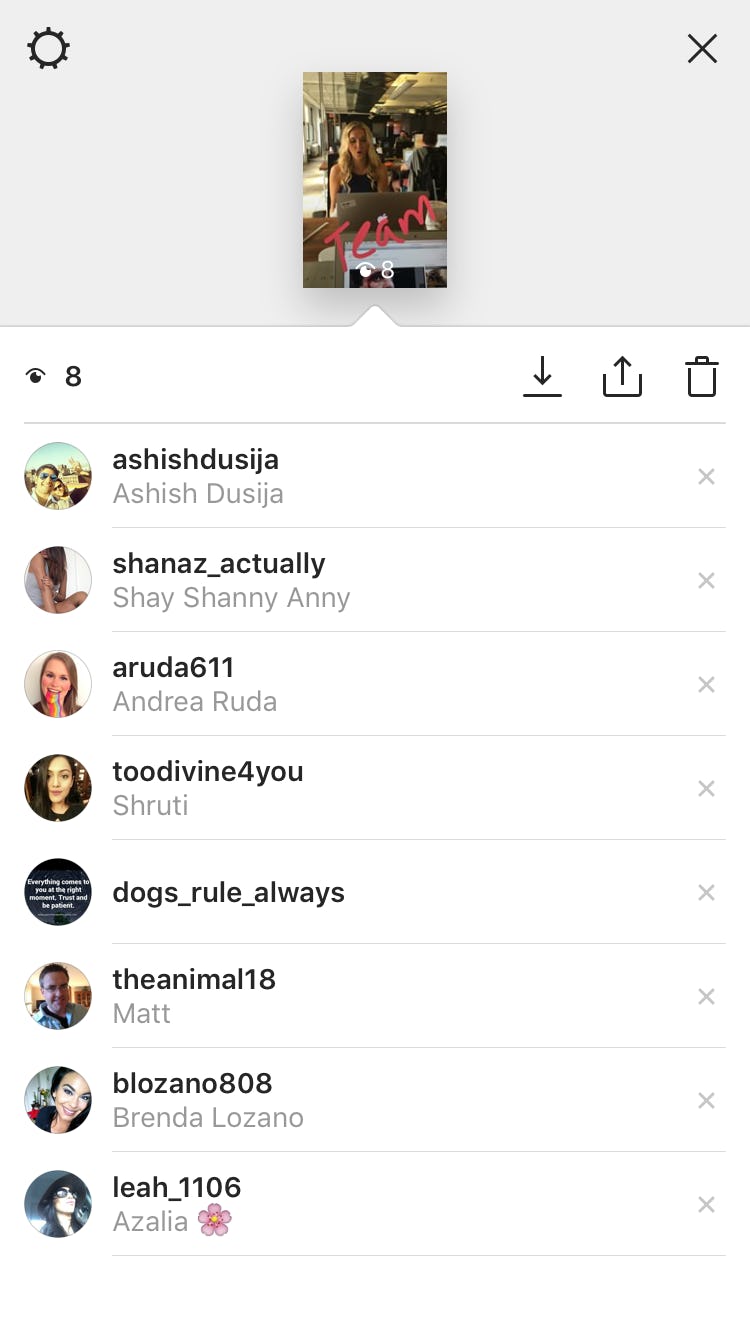
Task: Dismiss toodivine4you using its X control
Action: [x=706, y=788]
